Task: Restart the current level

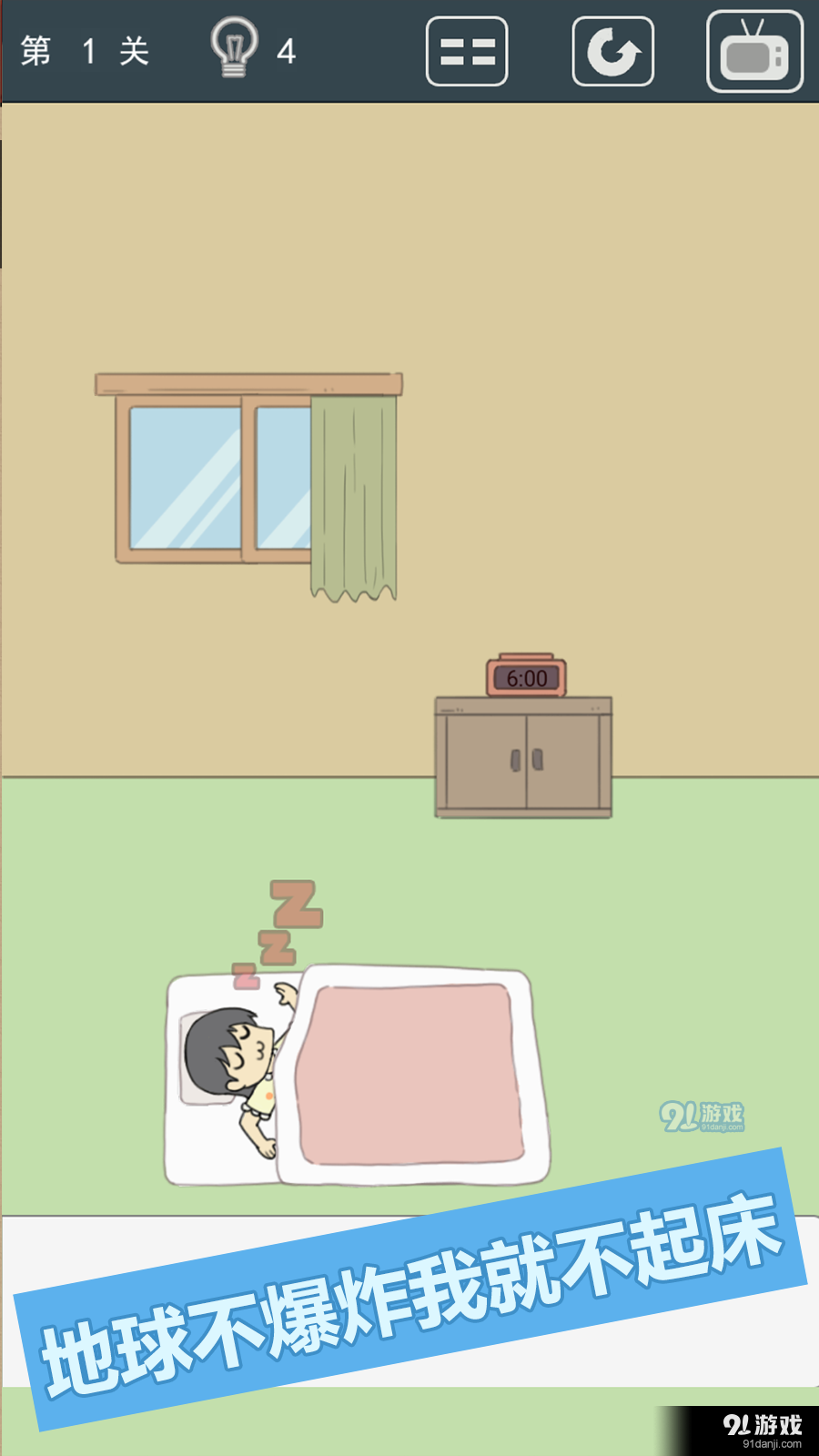Action: pos(612,52)
